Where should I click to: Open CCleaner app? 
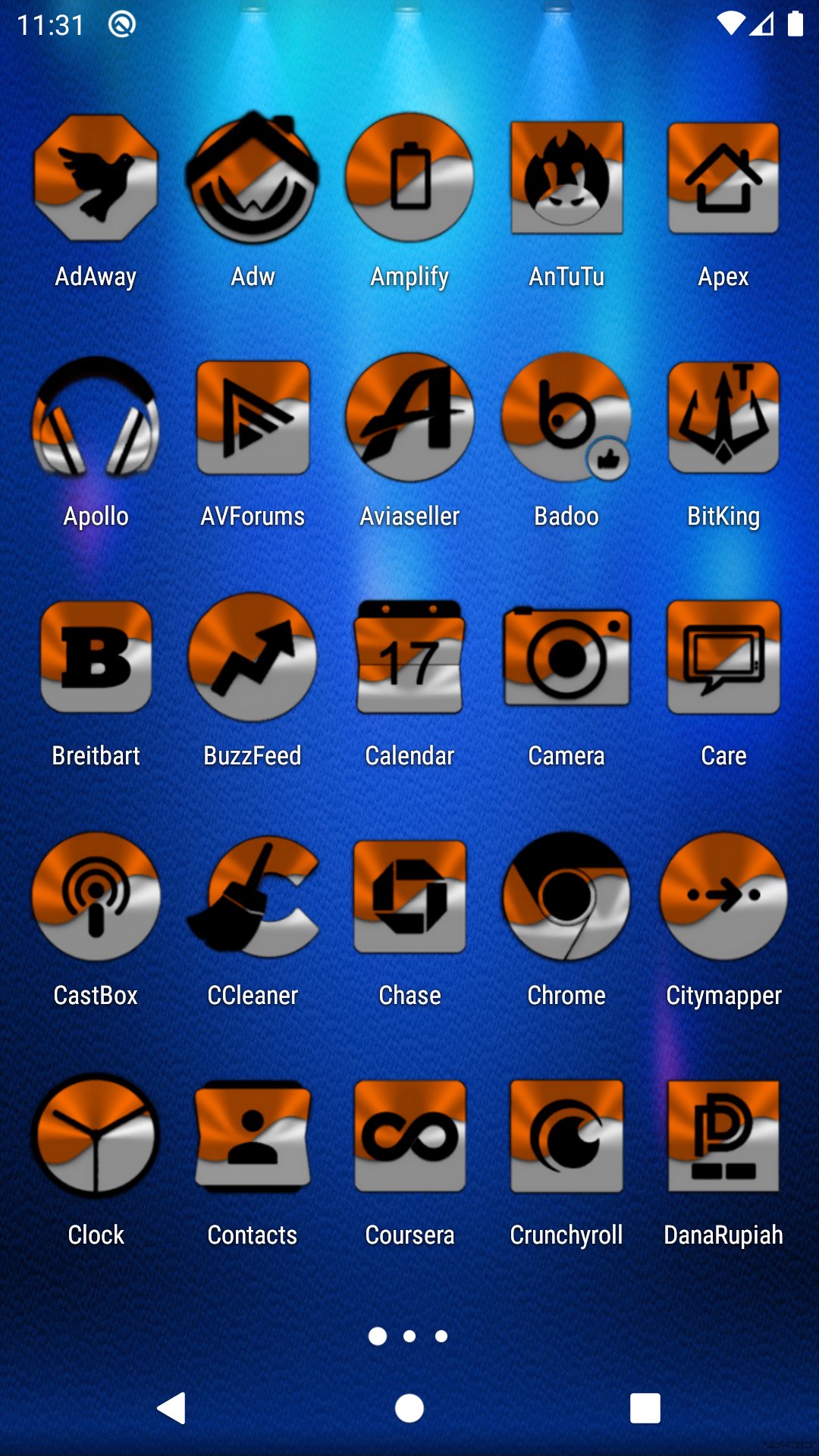coord(253,897)
